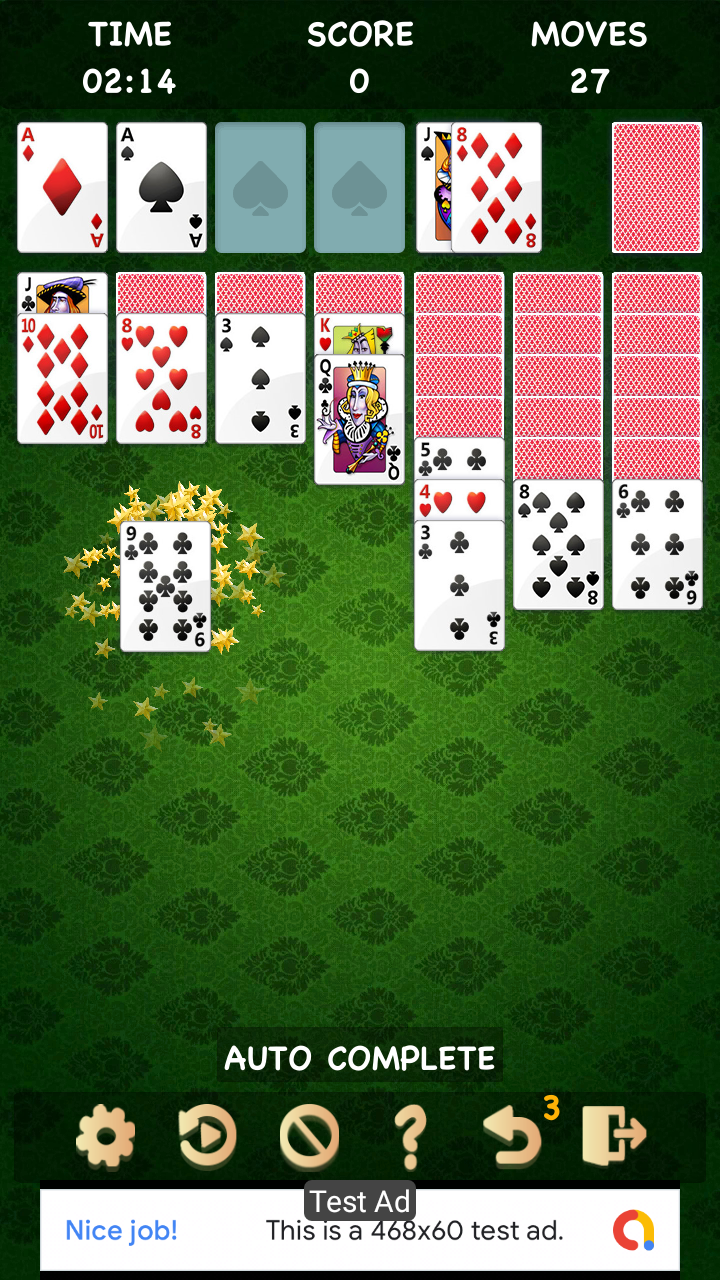Tap the 8 of spades card
Viewport: 720px width, 1280px height.
tap(558, 544)
